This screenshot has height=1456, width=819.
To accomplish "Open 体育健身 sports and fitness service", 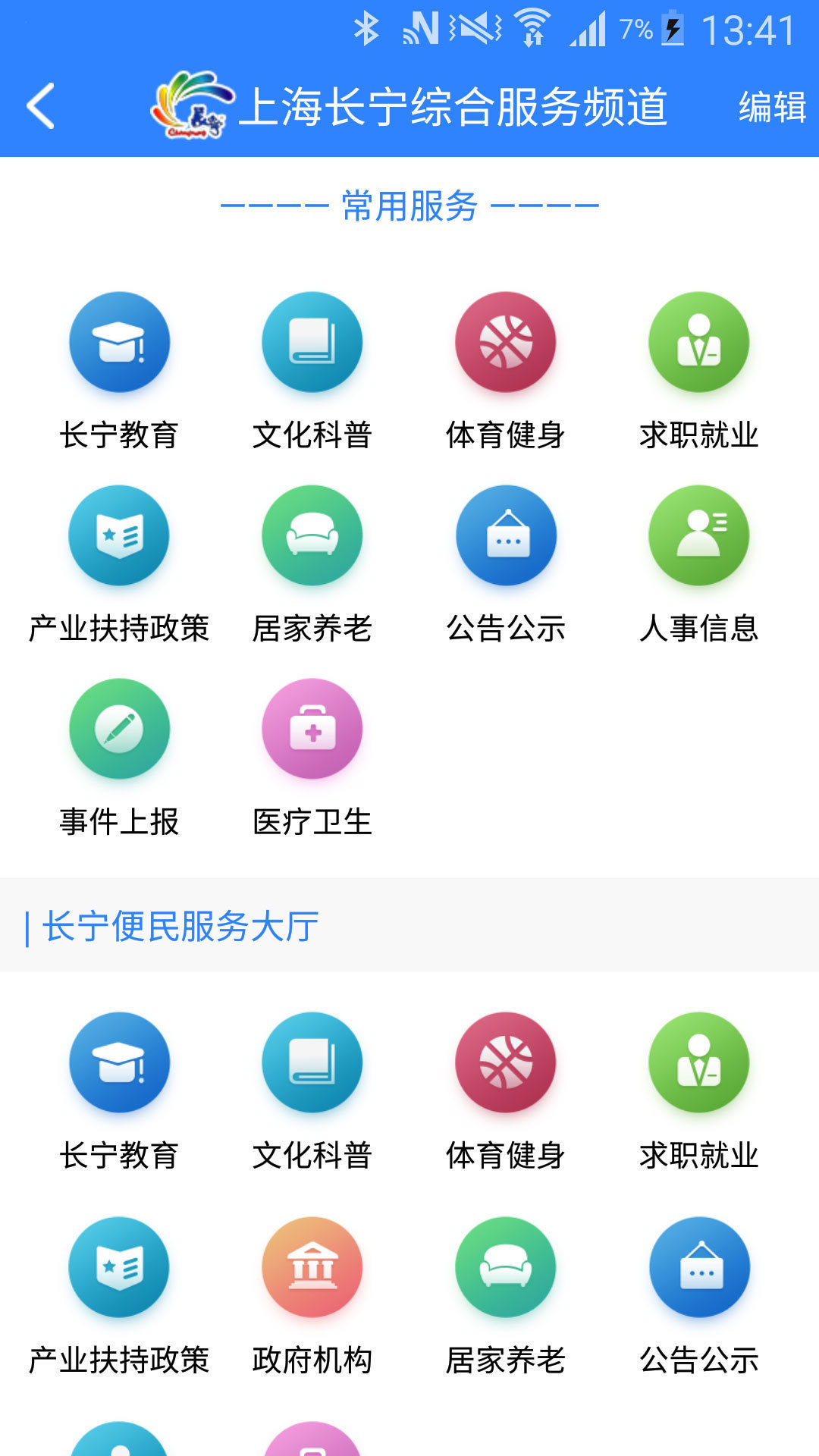I will [x=506, y=343].
